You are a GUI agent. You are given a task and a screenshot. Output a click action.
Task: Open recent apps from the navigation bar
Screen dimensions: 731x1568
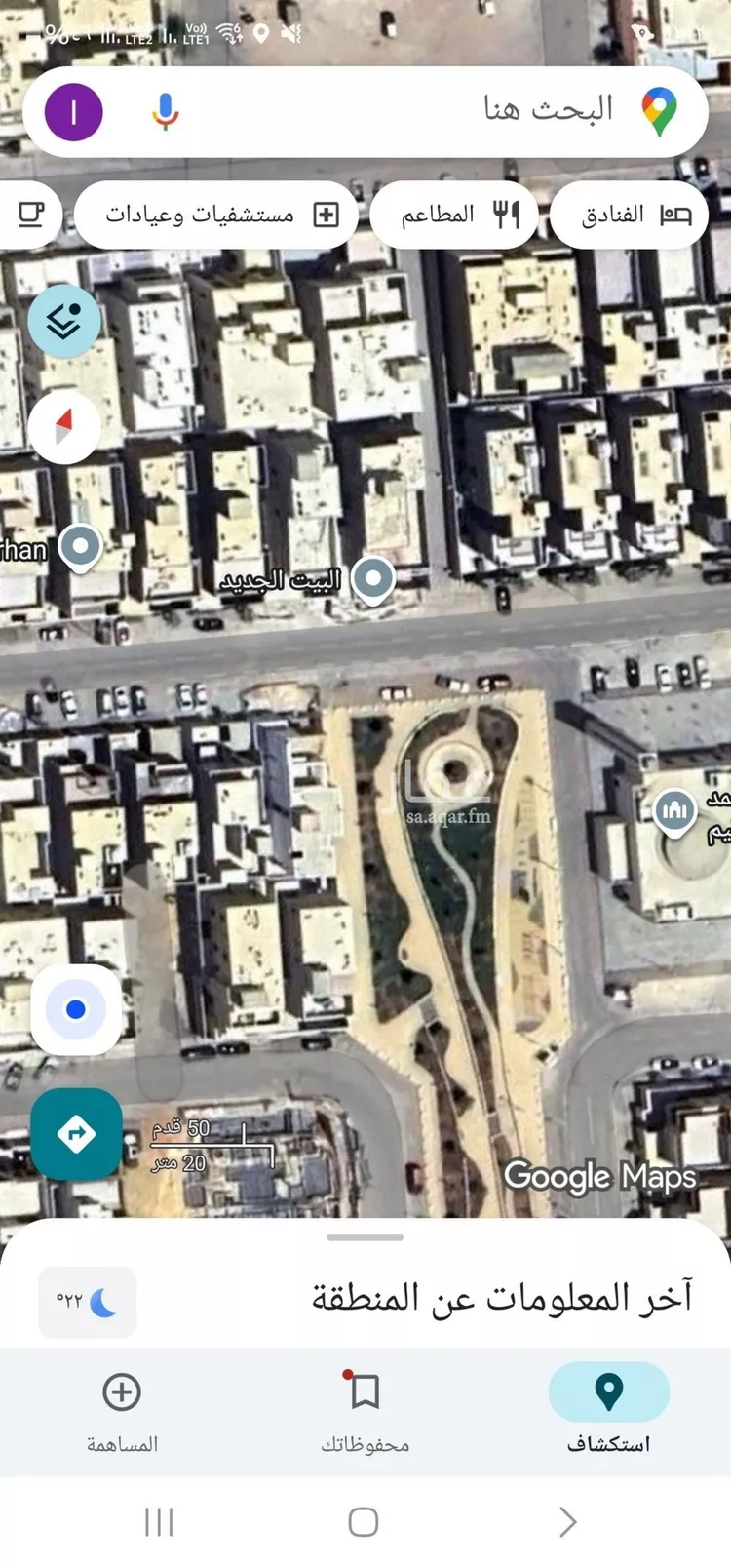(159, 1521)
